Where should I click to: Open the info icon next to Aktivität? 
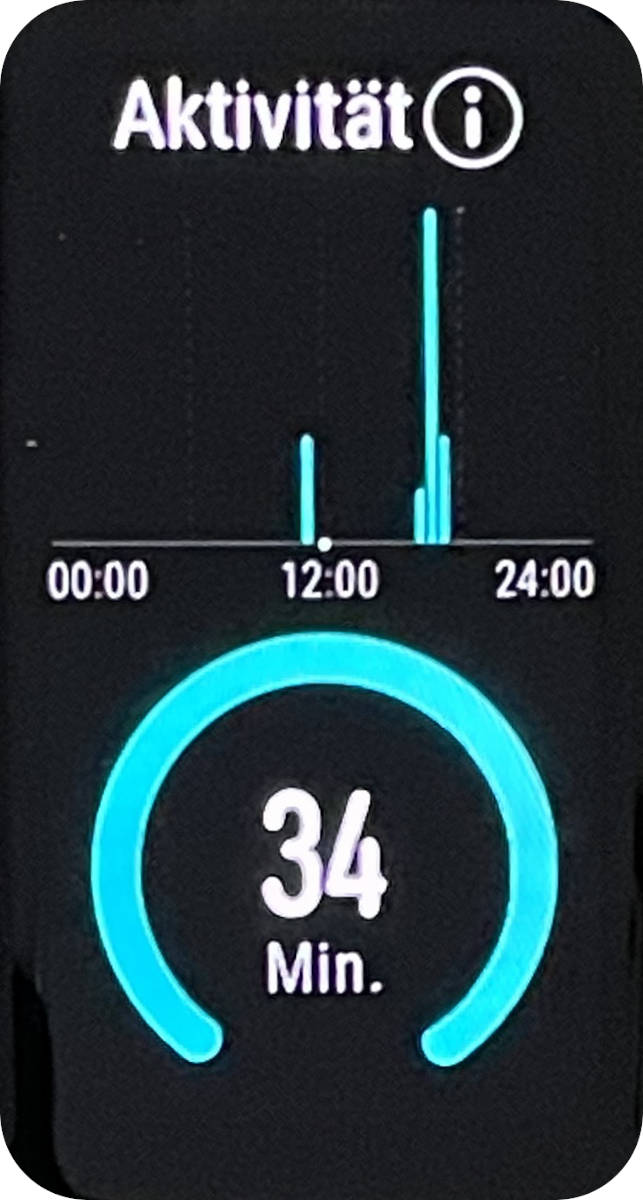pos(472,118)
